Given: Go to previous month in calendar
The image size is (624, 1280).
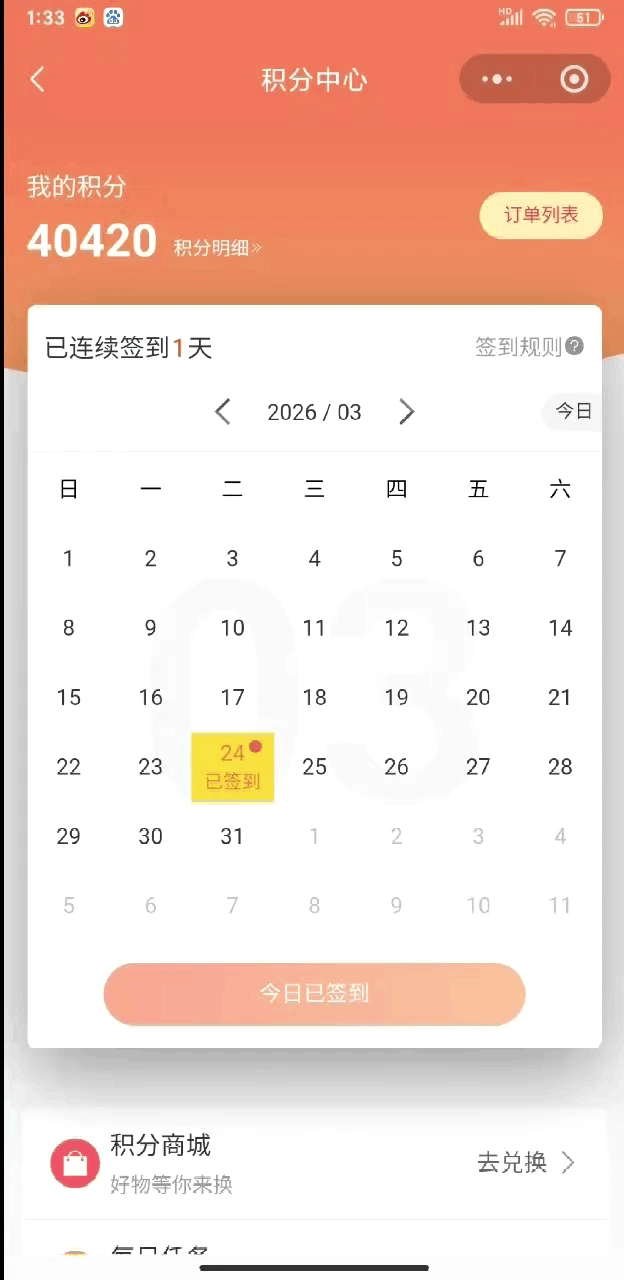Looking at the screenshot, I should (x=223, y=412).
